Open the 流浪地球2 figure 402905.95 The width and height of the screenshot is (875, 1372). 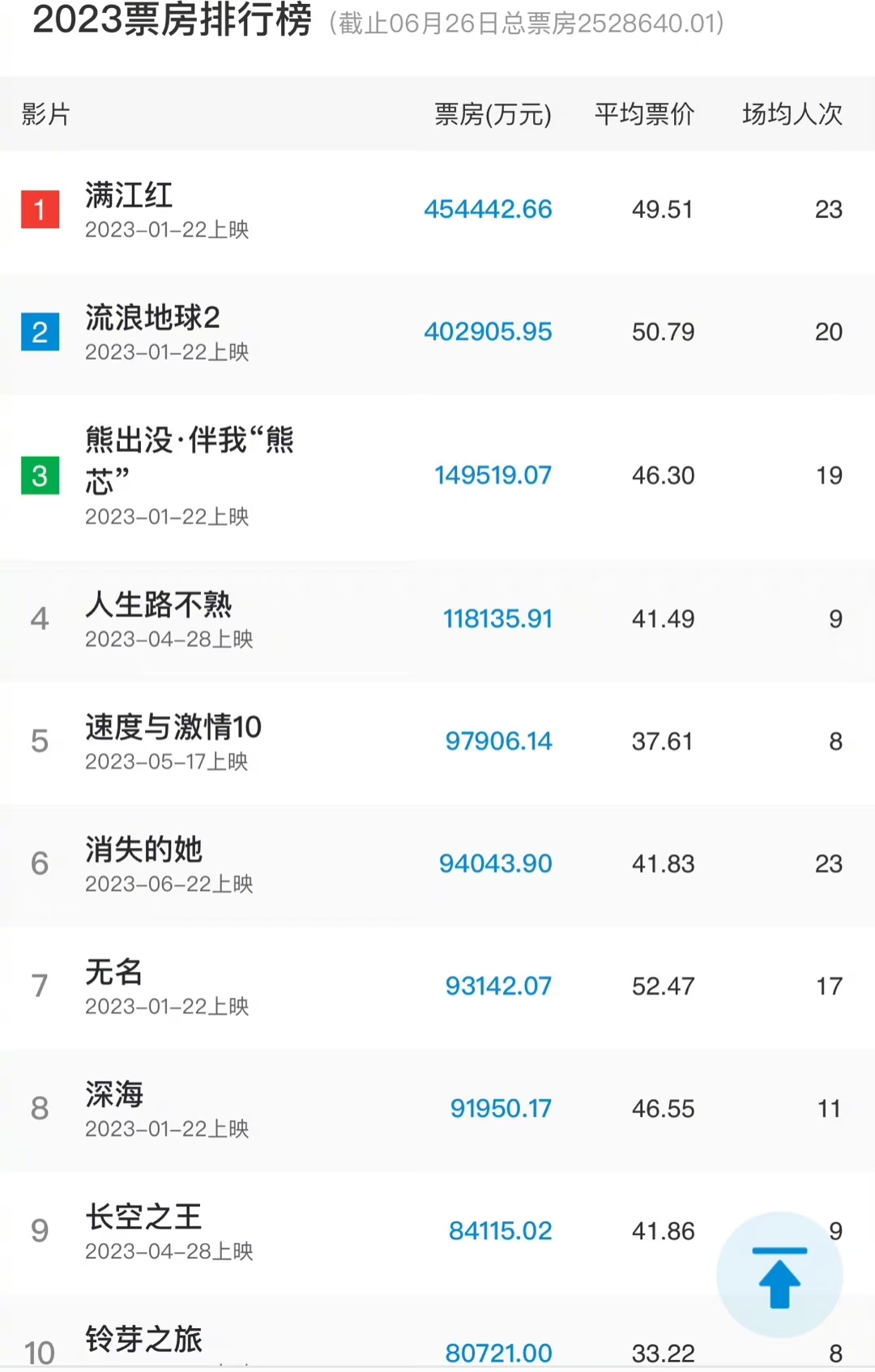point(489,331)
